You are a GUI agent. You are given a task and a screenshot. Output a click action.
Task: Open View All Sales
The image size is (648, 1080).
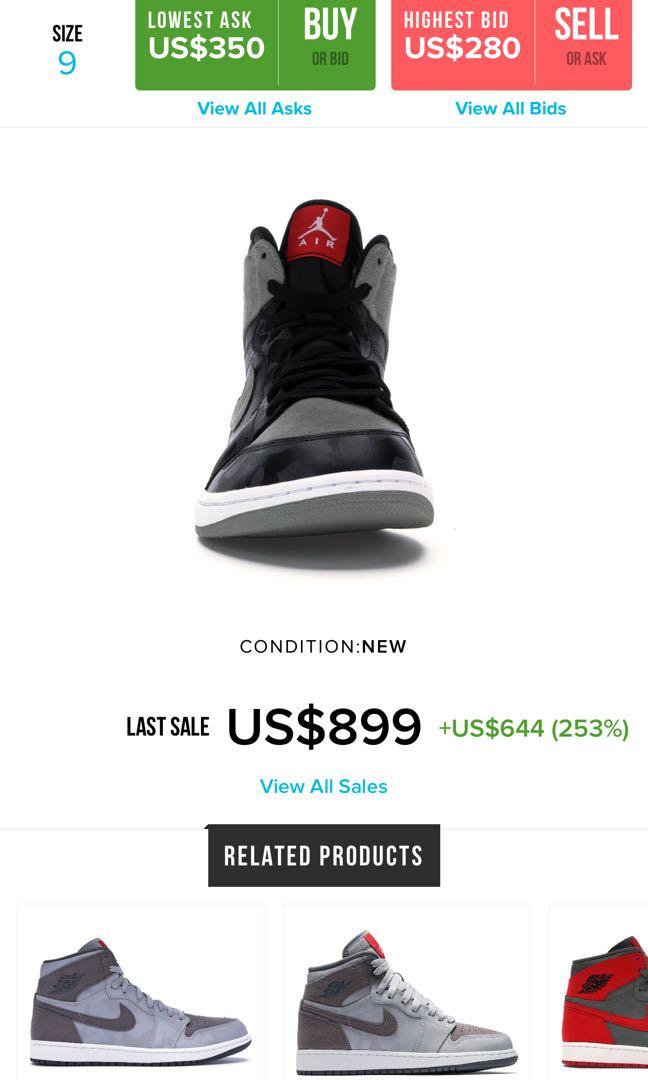[324, 786]
